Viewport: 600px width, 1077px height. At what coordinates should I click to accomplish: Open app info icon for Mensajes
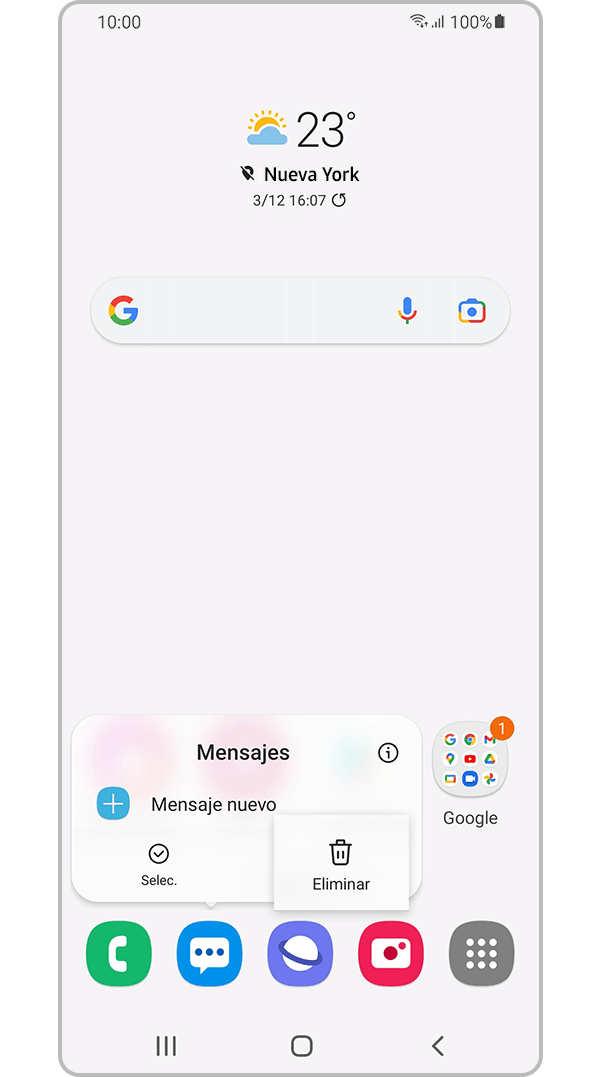[388, 753]
